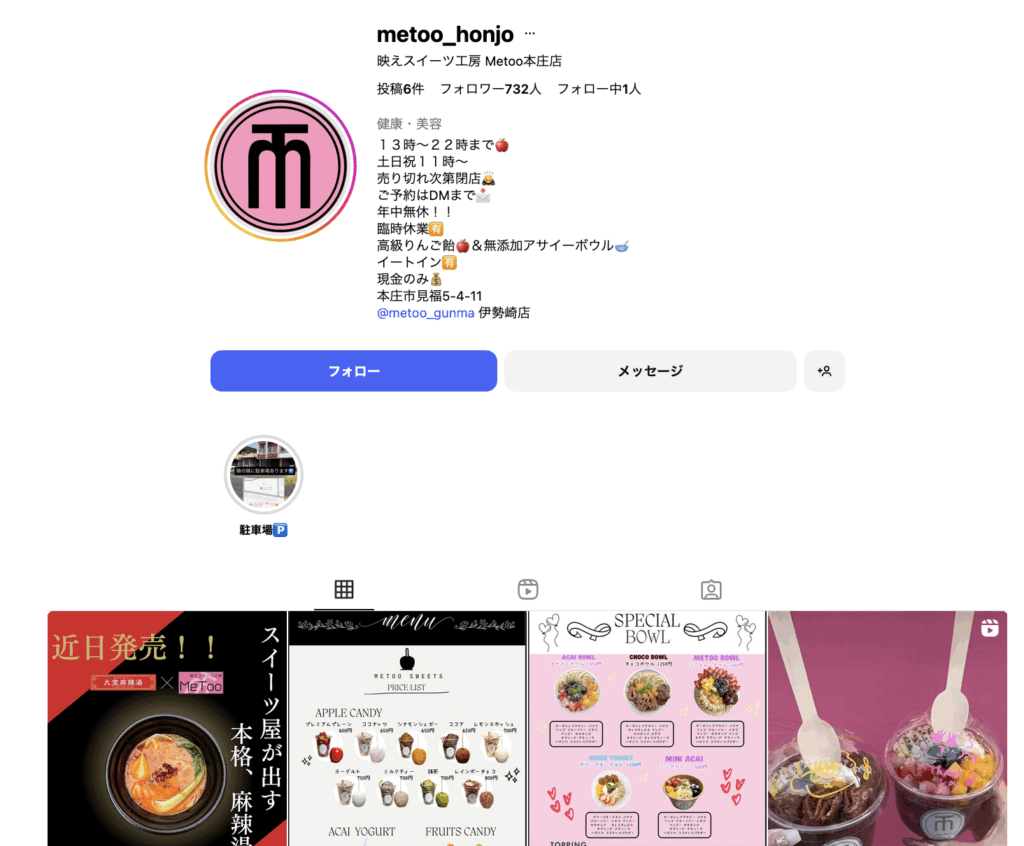Switch to the Reels tab
The image size is (1024, 846).
coord(528,589)
